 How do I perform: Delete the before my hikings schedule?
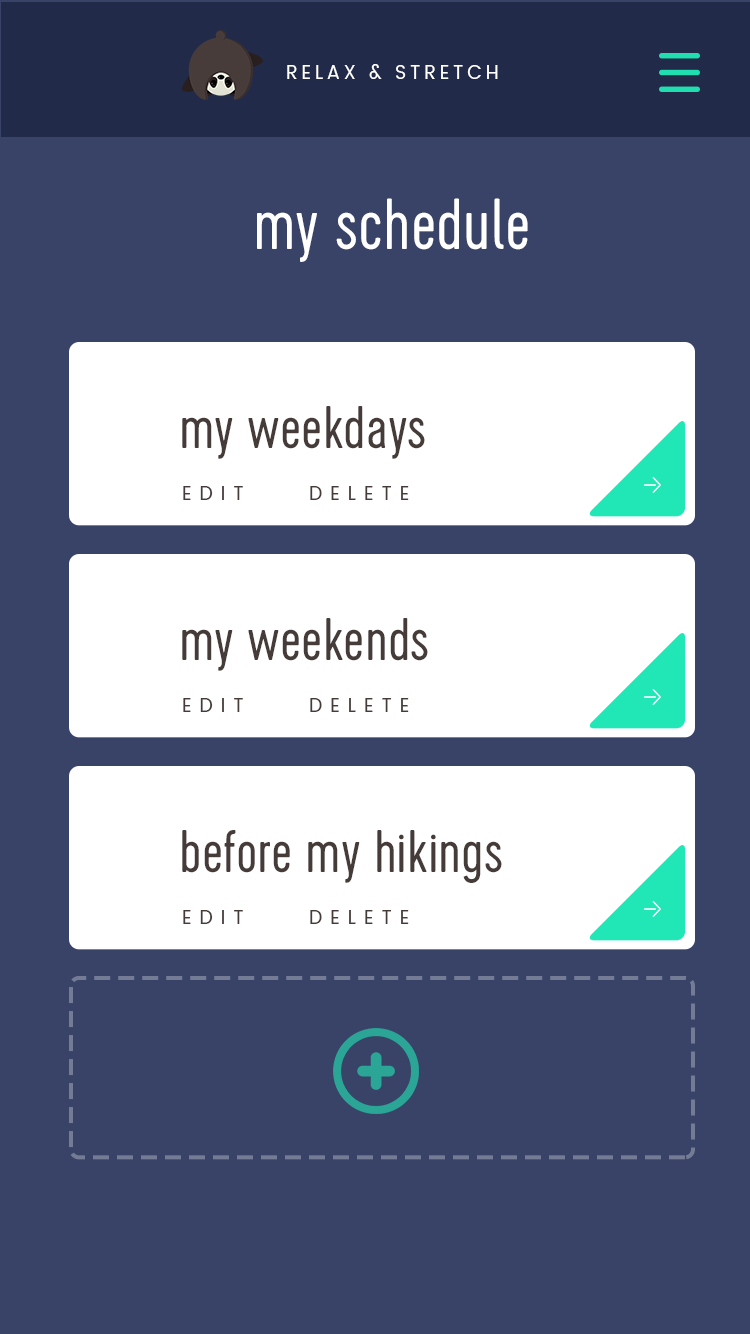(x=360, y=917)
